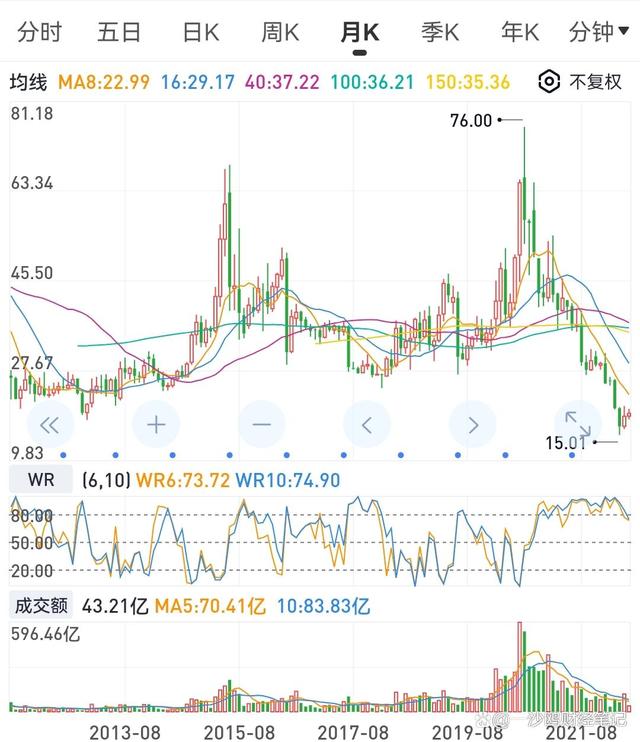Change the 成交额 indicator
This screenshot has width=640, height=742.
click(x=40, y=605)
